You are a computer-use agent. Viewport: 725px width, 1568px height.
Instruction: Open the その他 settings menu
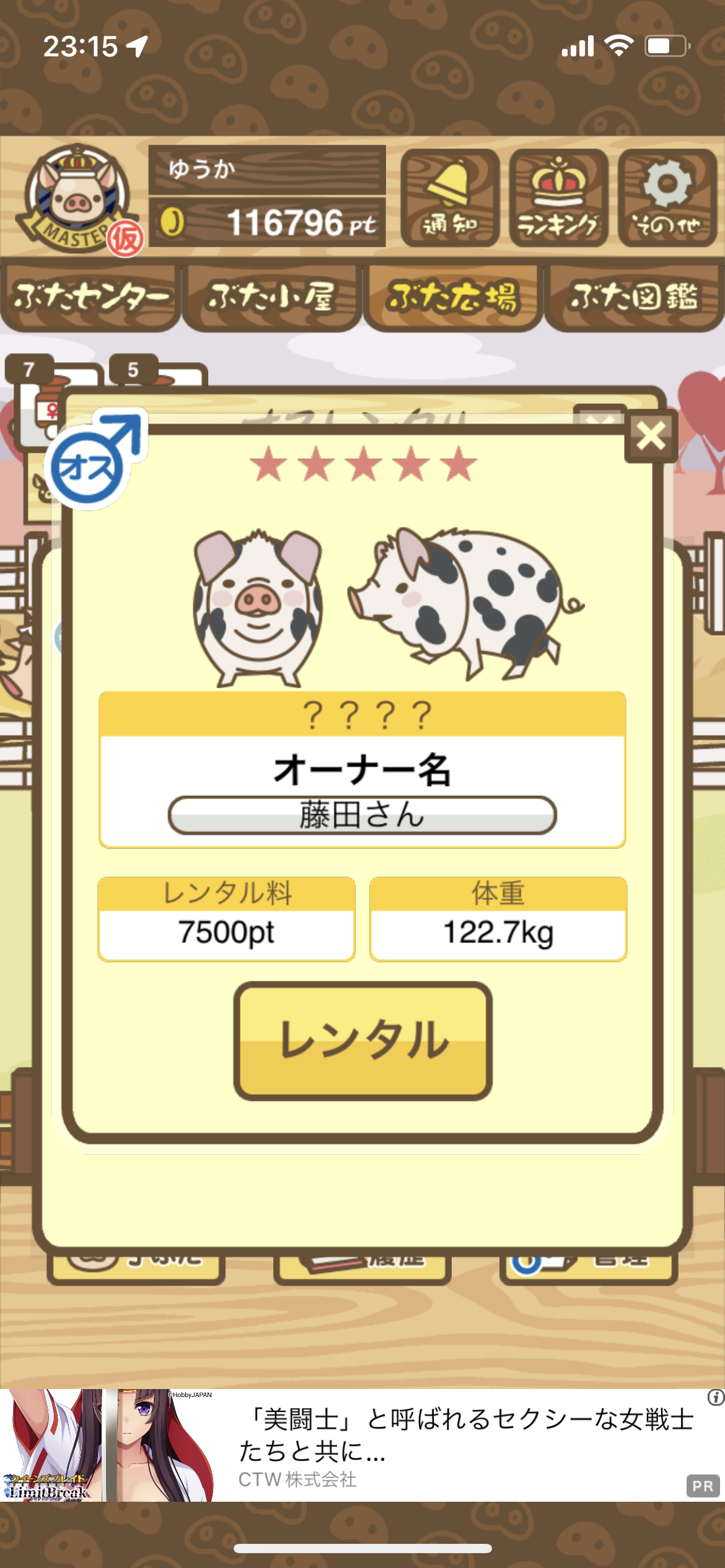pyautogui.click(x=667, y=198)
